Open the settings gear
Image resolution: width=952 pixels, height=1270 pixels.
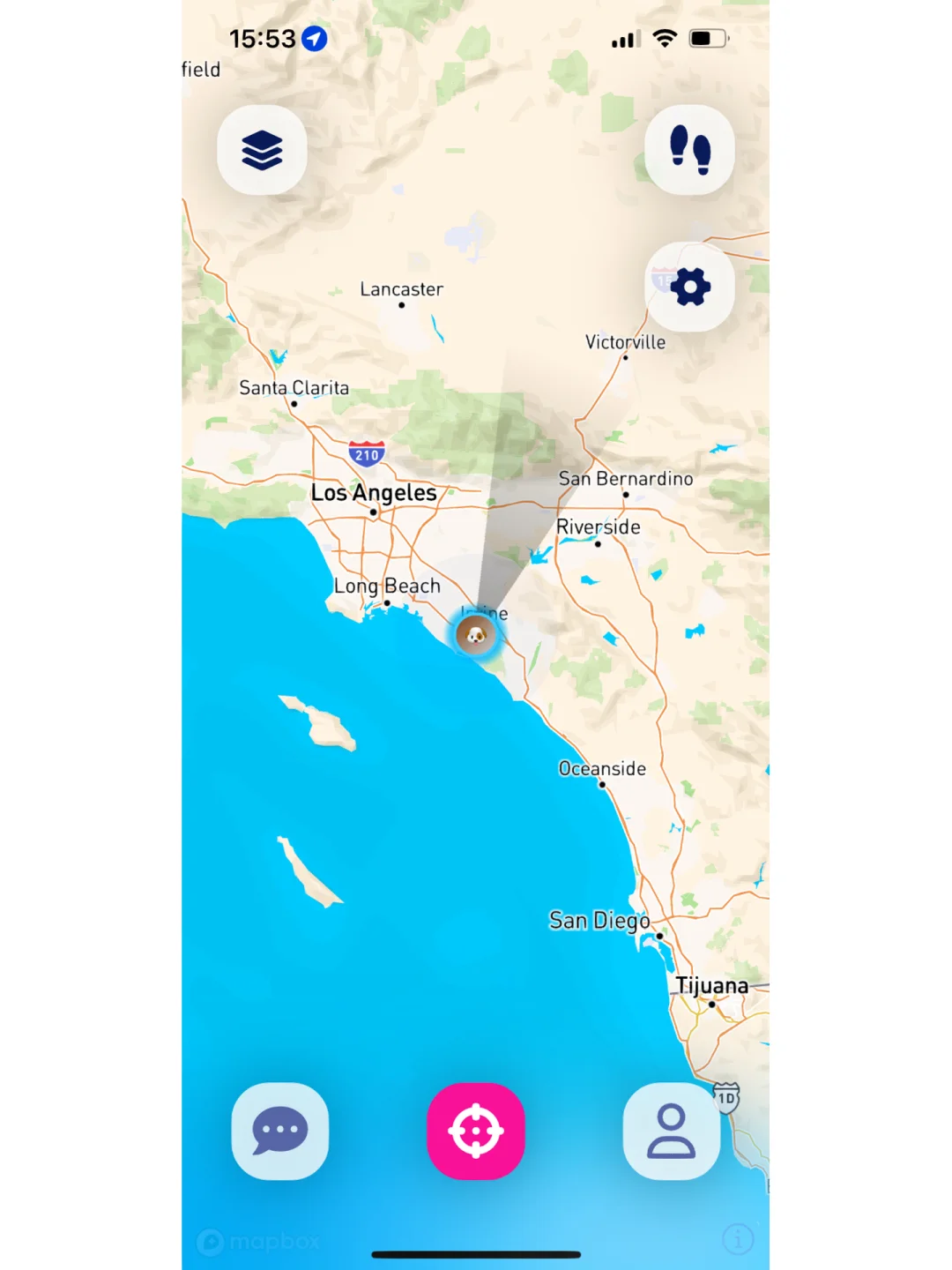[689, 287]
